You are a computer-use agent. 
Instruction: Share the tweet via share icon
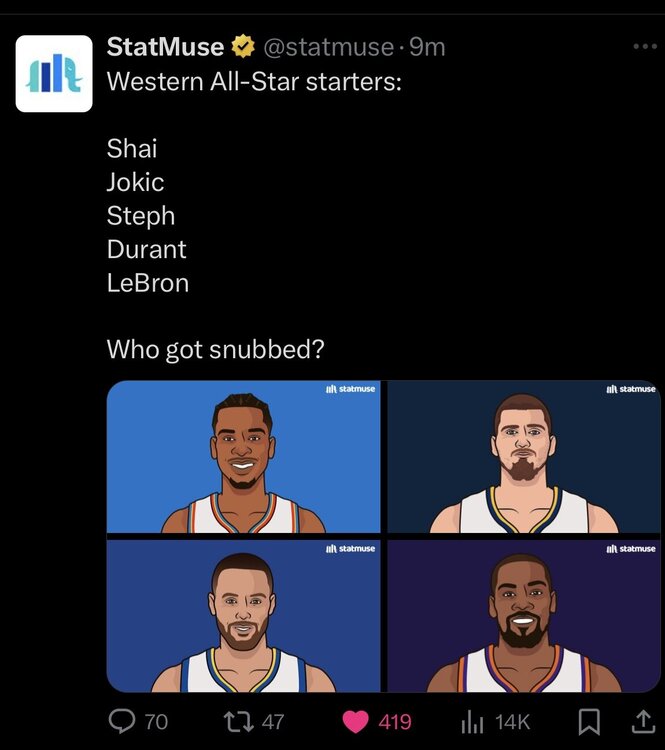click(640, 720)
